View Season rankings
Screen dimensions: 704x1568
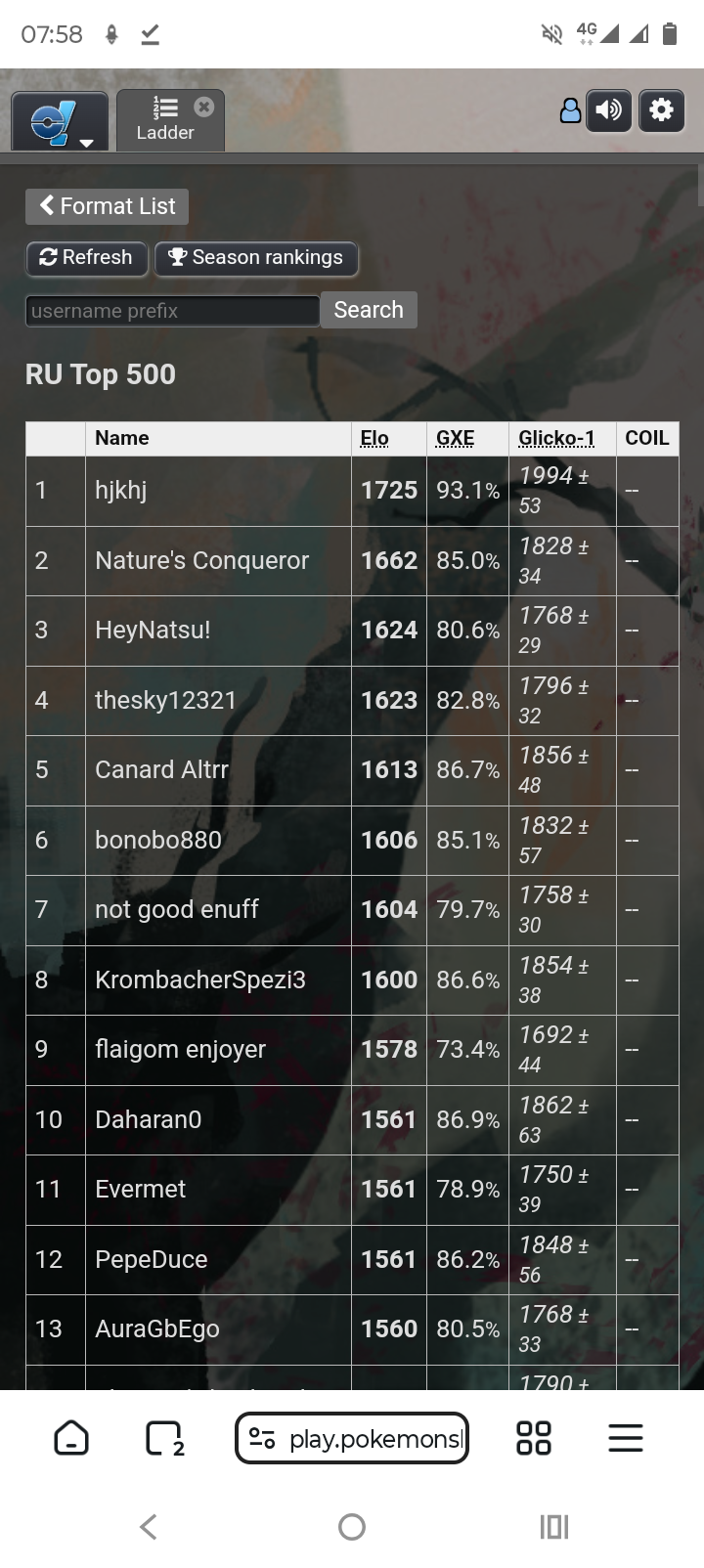tap(256, 258)
